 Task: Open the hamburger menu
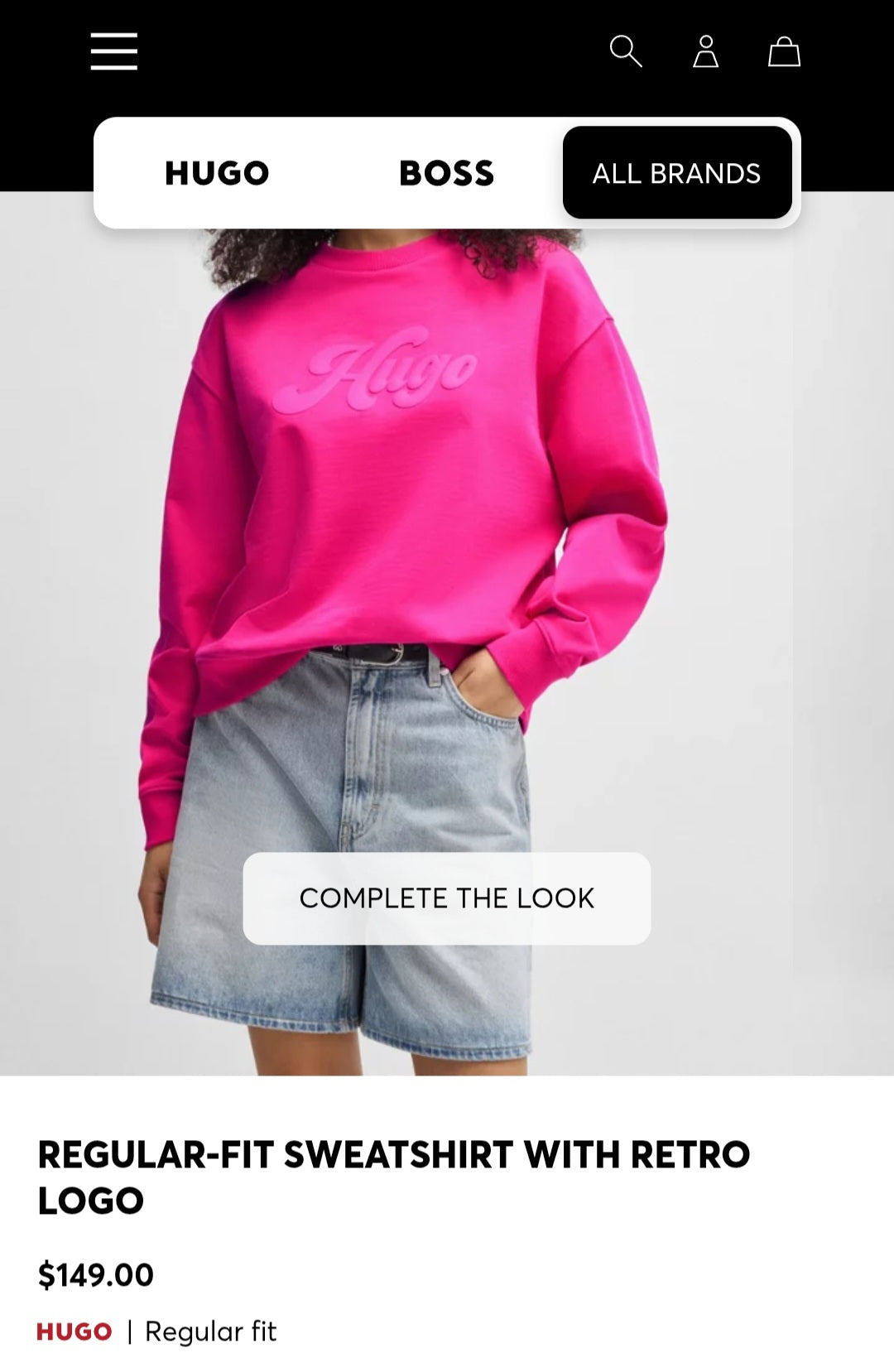pyautogui.click(x=113, y=51)
